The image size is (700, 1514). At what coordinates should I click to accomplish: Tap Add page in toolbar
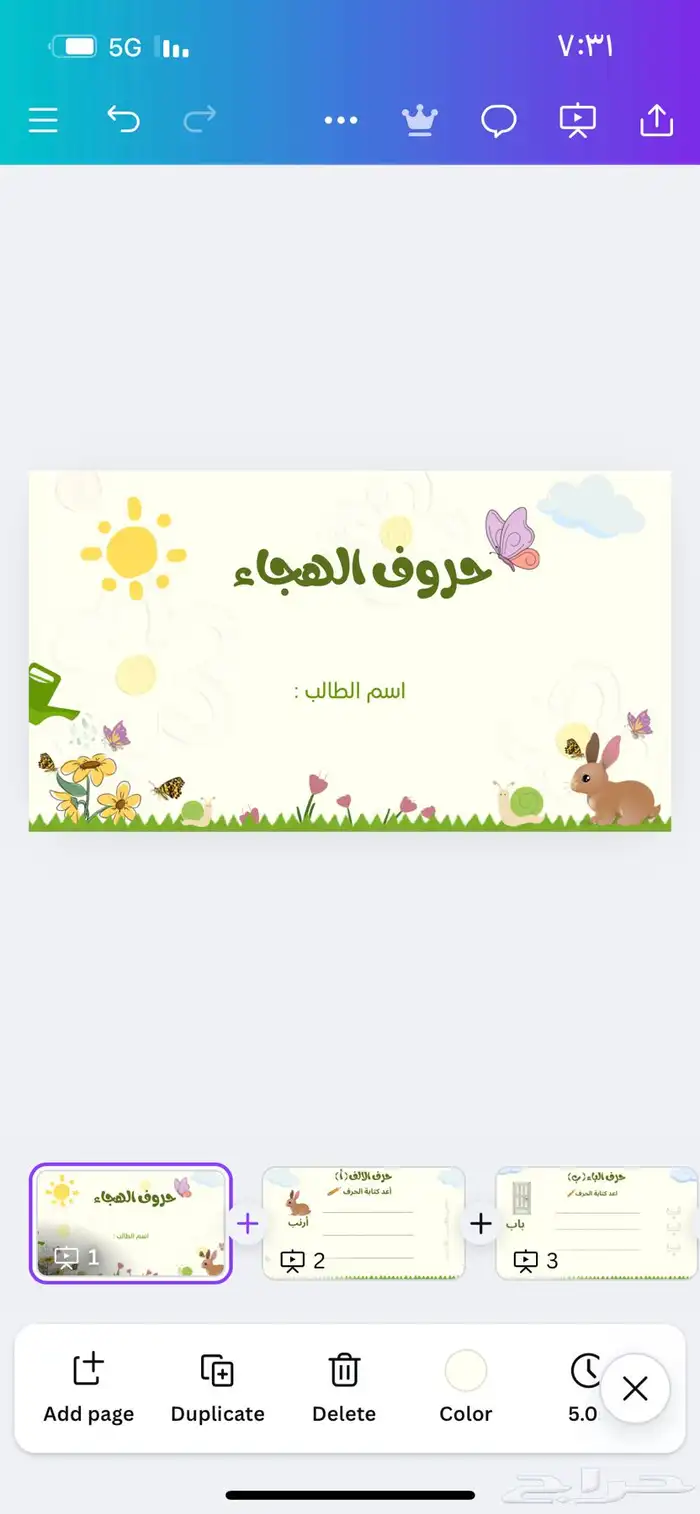pyautogui.click(x=88, y=1388)
